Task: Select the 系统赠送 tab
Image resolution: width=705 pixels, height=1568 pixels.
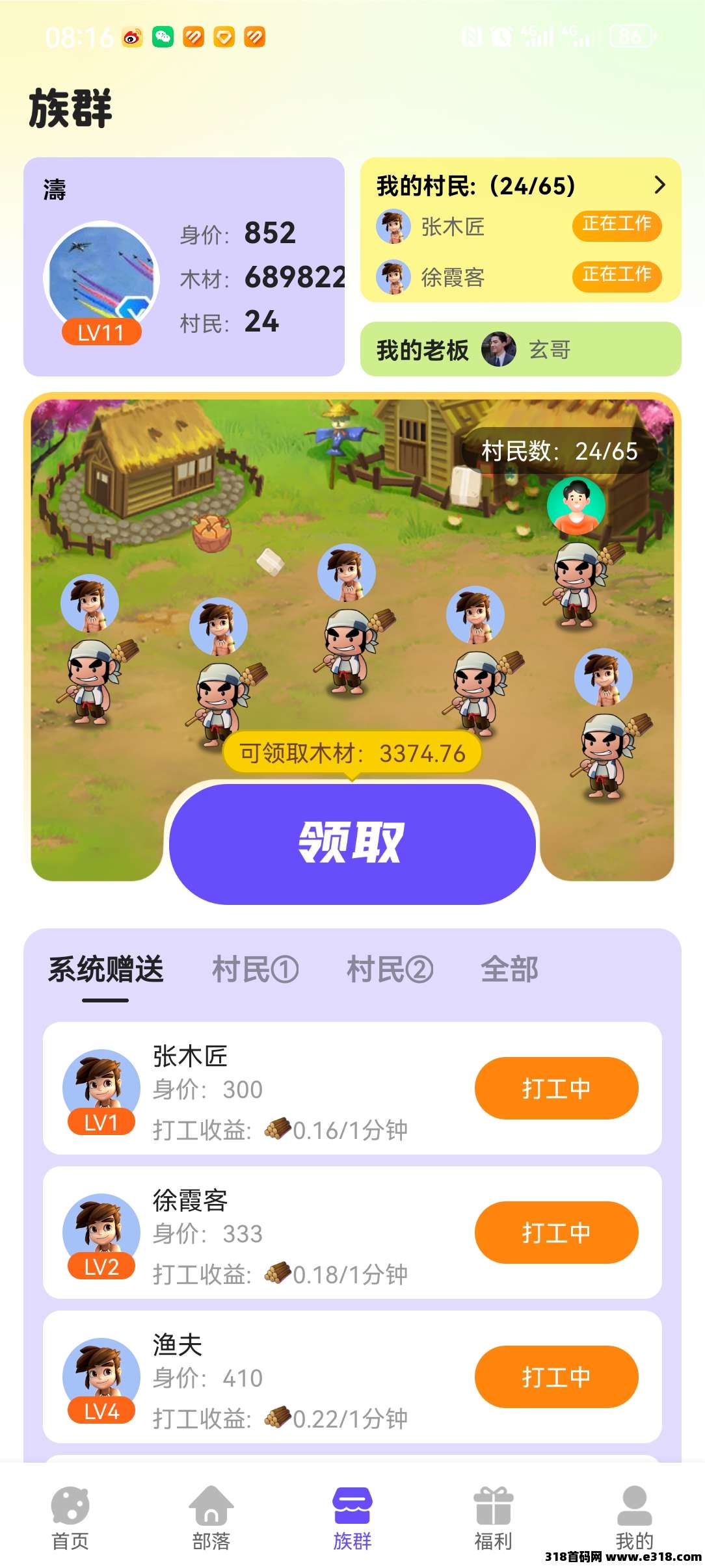Action: (106, 969)
